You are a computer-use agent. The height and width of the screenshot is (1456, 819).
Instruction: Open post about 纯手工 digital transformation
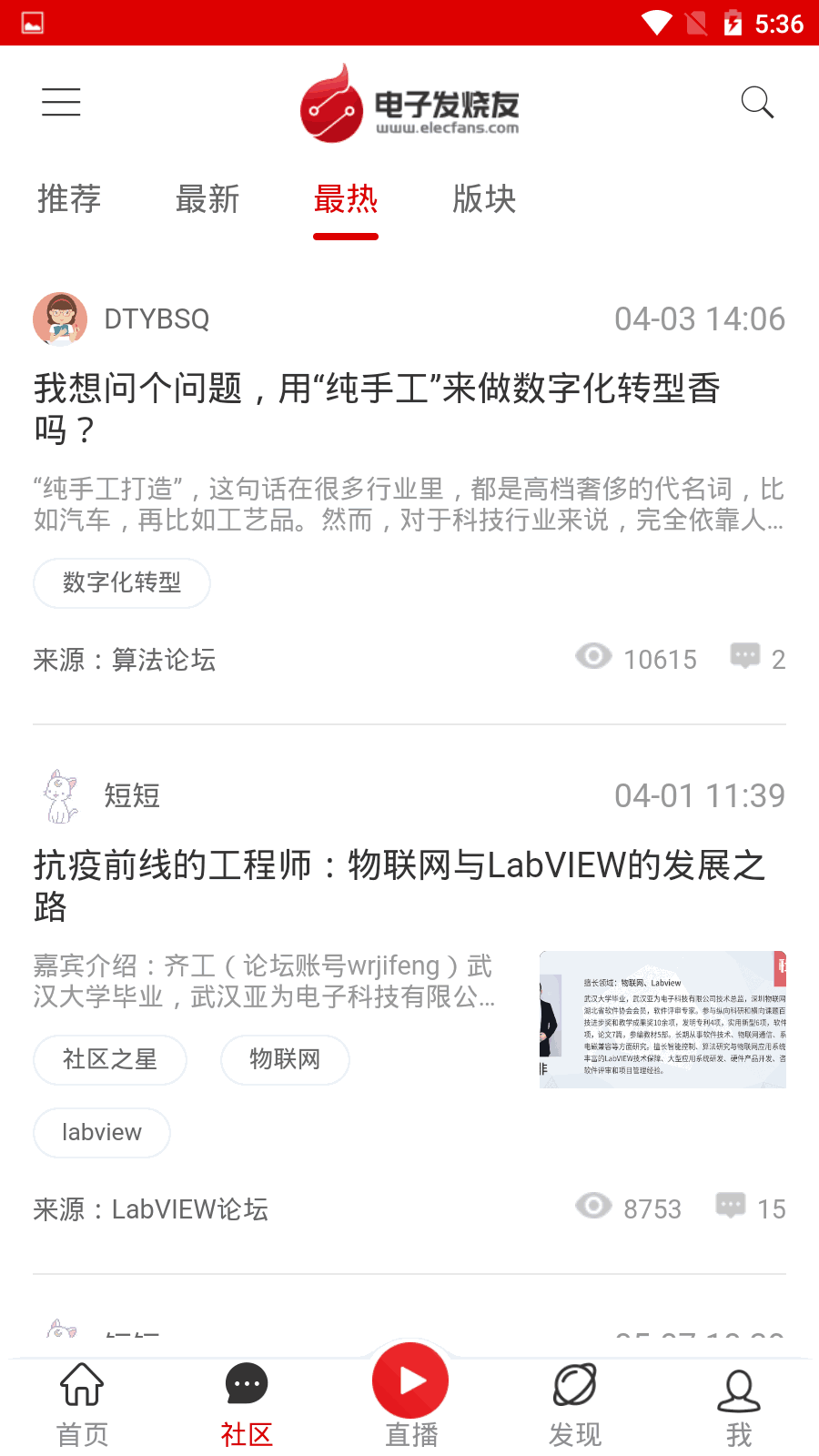point(377,408)
